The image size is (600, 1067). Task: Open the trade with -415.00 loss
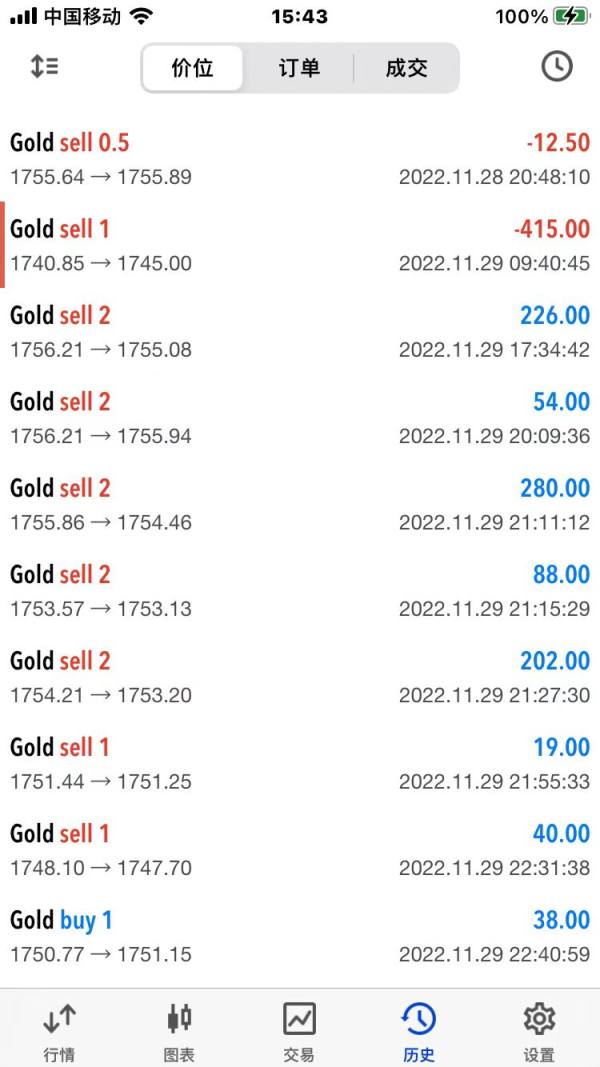click(x=300, y=245)
